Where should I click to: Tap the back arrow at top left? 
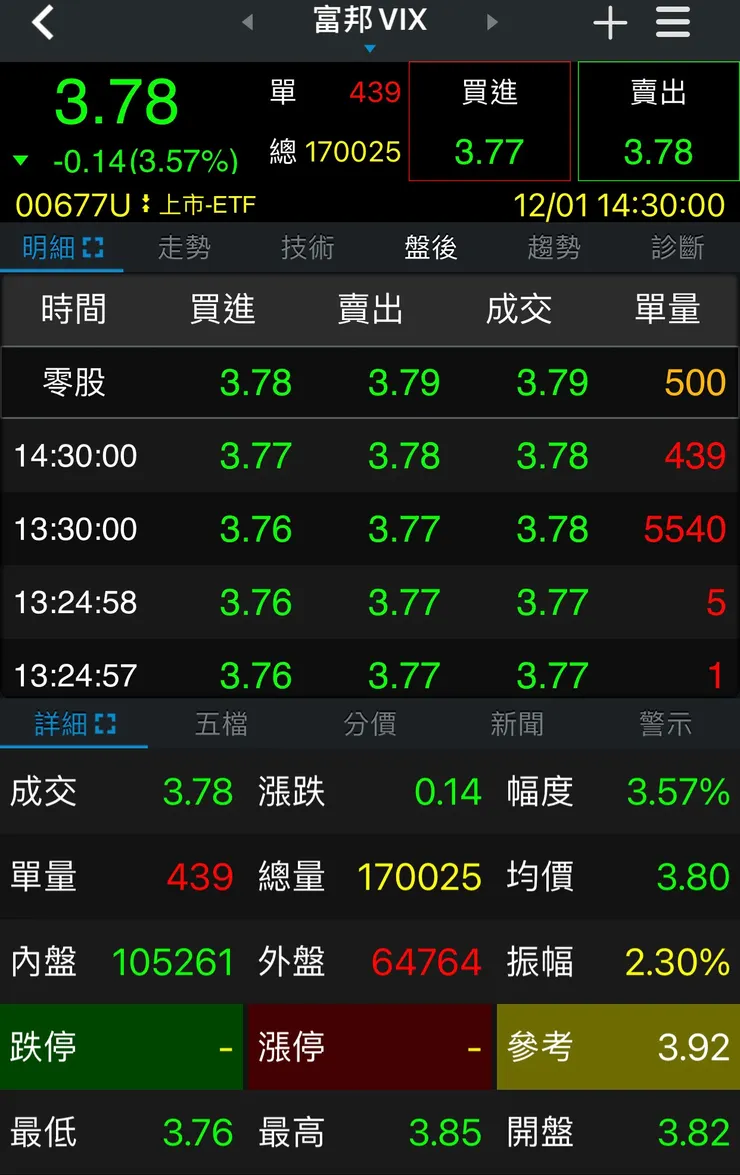(42, 21)
